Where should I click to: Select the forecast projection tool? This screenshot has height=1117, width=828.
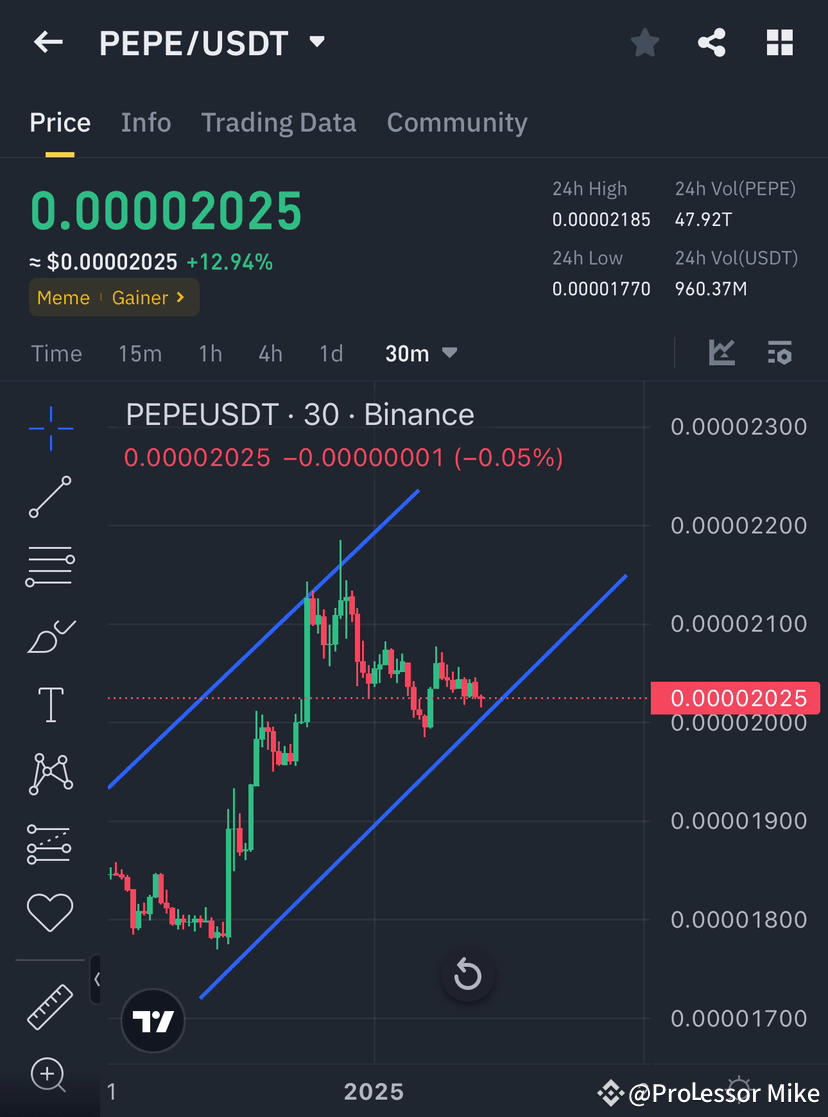50,843
